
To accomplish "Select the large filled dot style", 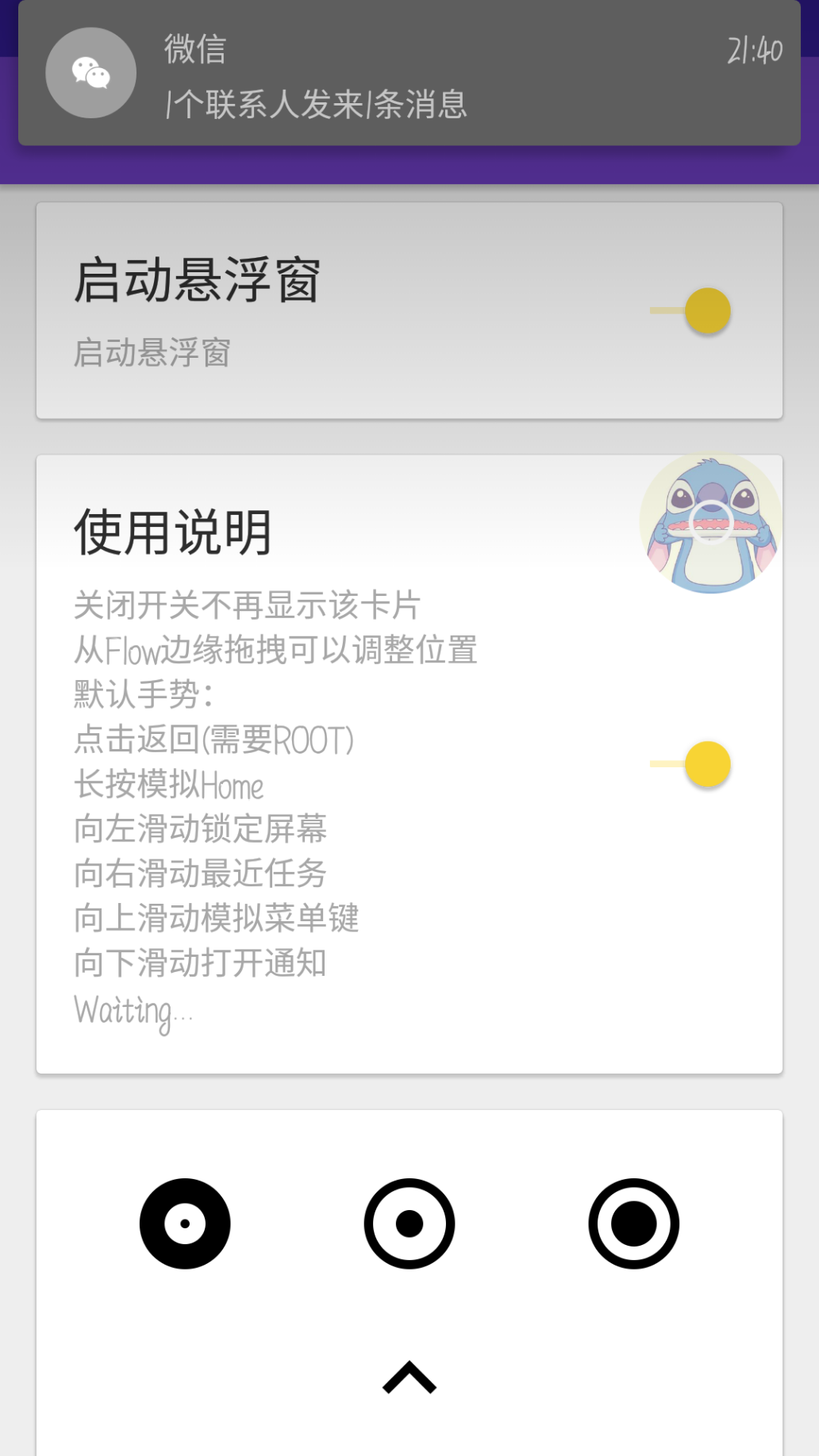I will [x=632, y=1222].
